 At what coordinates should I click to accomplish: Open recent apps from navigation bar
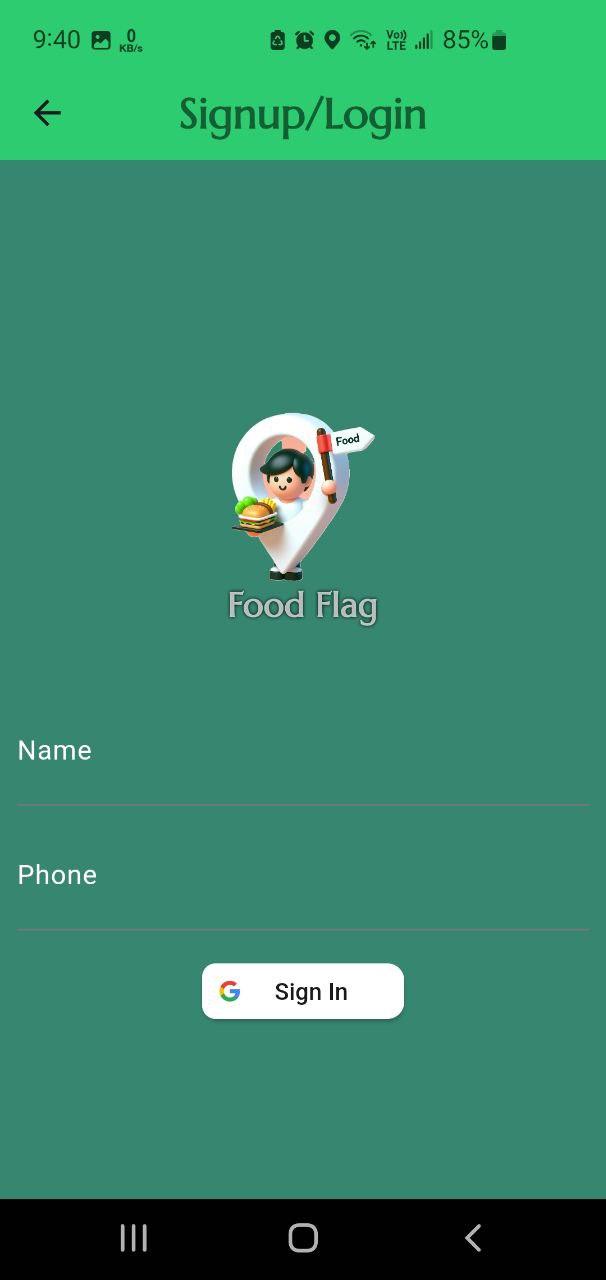pos(134,1238)
